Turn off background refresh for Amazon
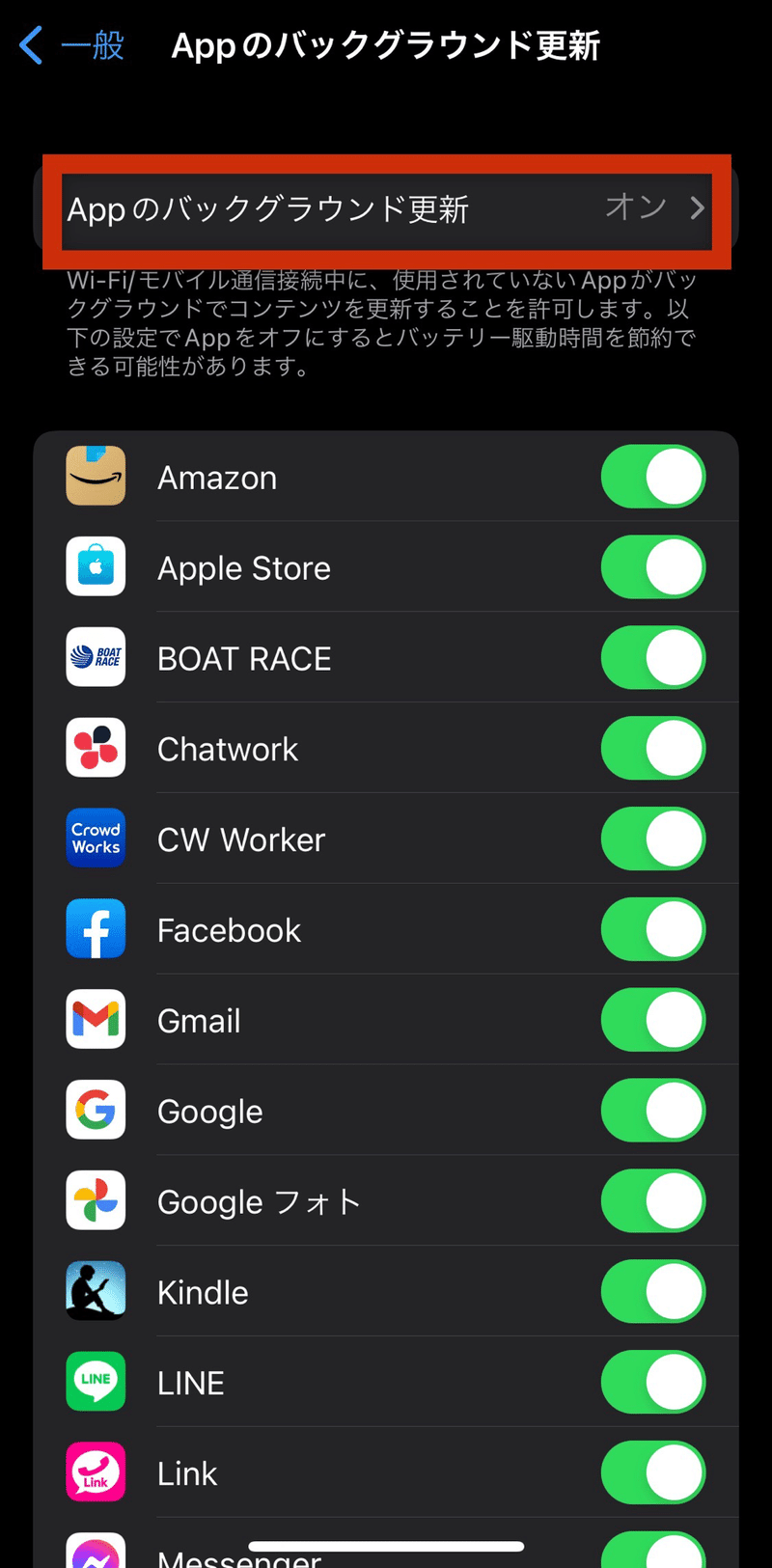This screenshot has height=1568, width=772. coord(653,477)
